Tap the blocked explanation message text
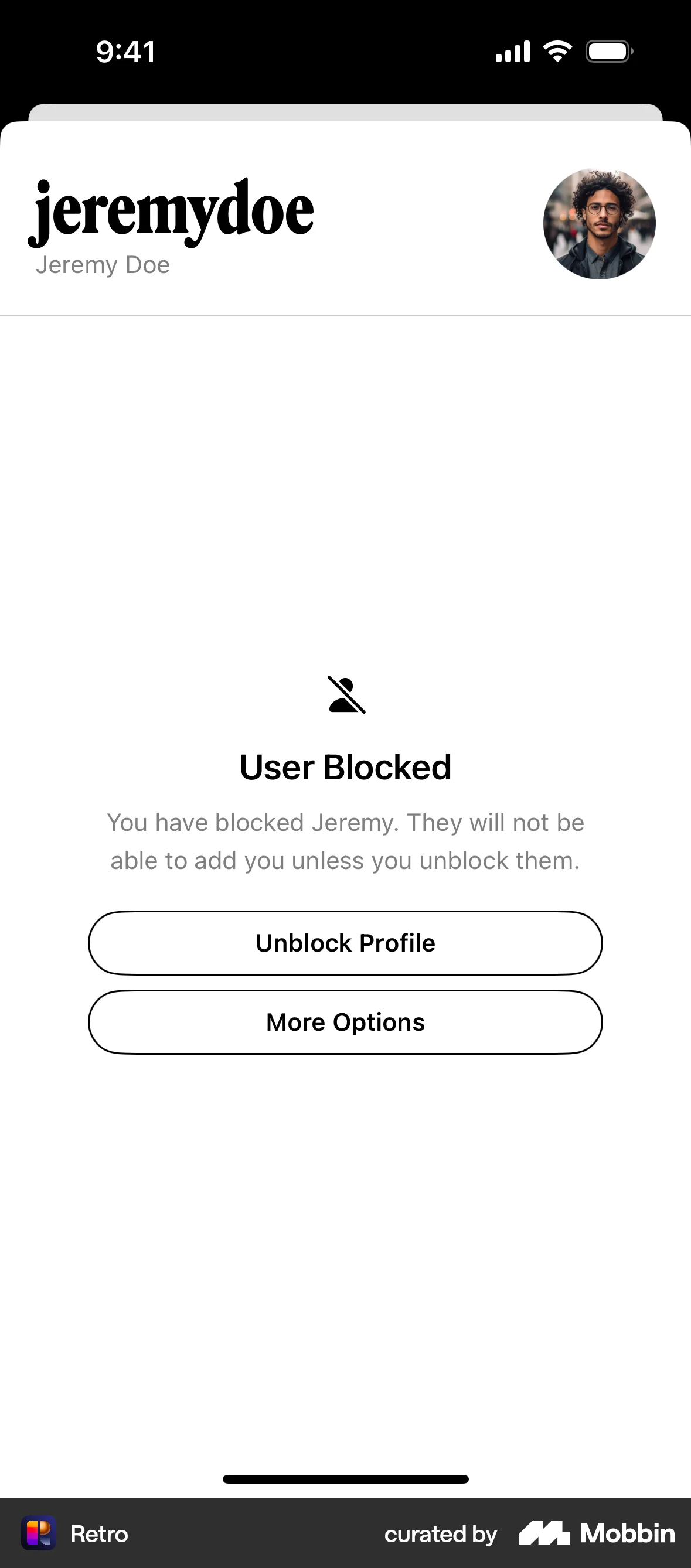The height and width of the screenshot is (1568, 691). [345, 841]
